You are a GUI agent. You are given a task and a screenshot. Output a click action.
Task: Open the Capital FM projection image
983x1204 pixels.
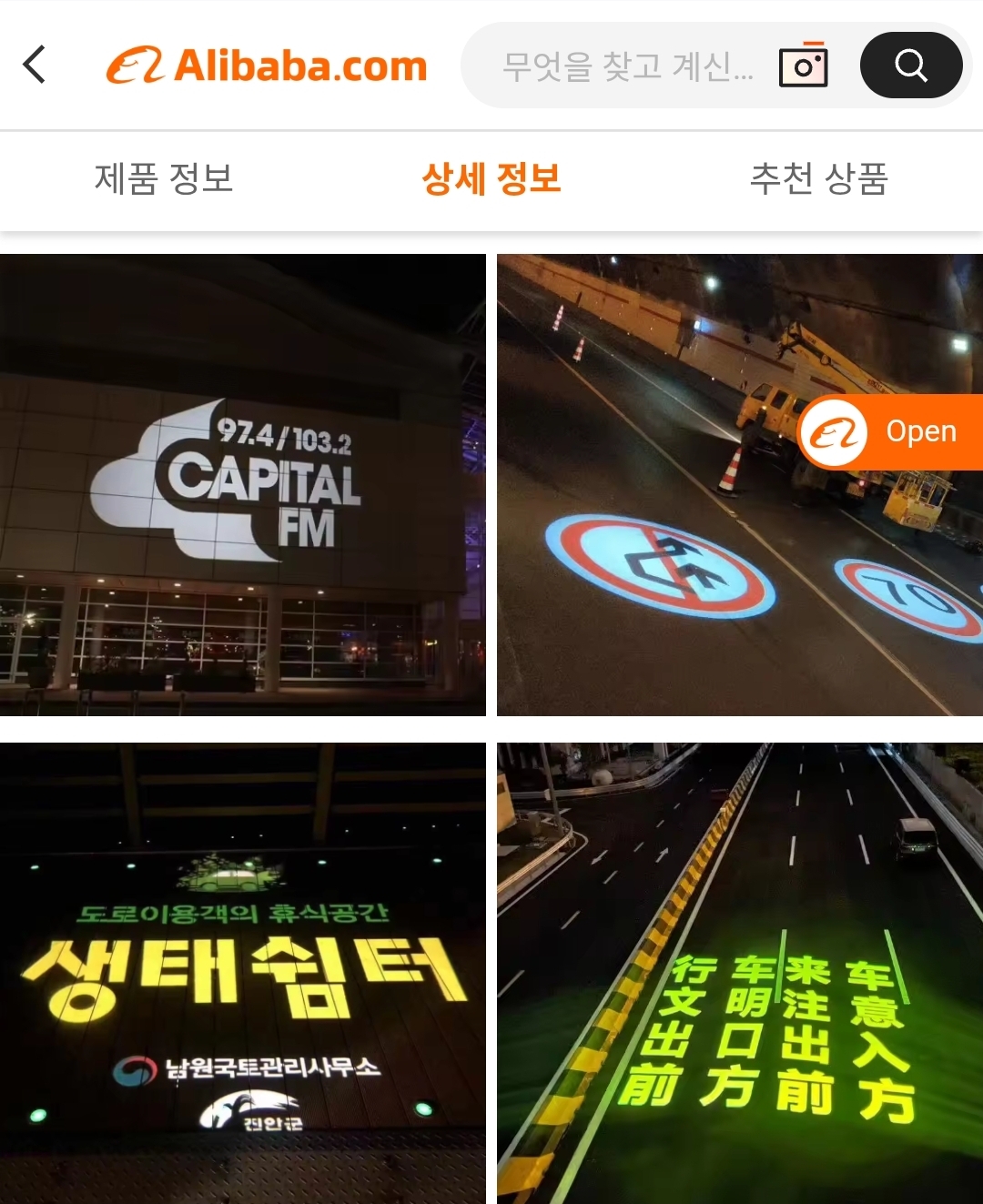(x=242, y=484)
